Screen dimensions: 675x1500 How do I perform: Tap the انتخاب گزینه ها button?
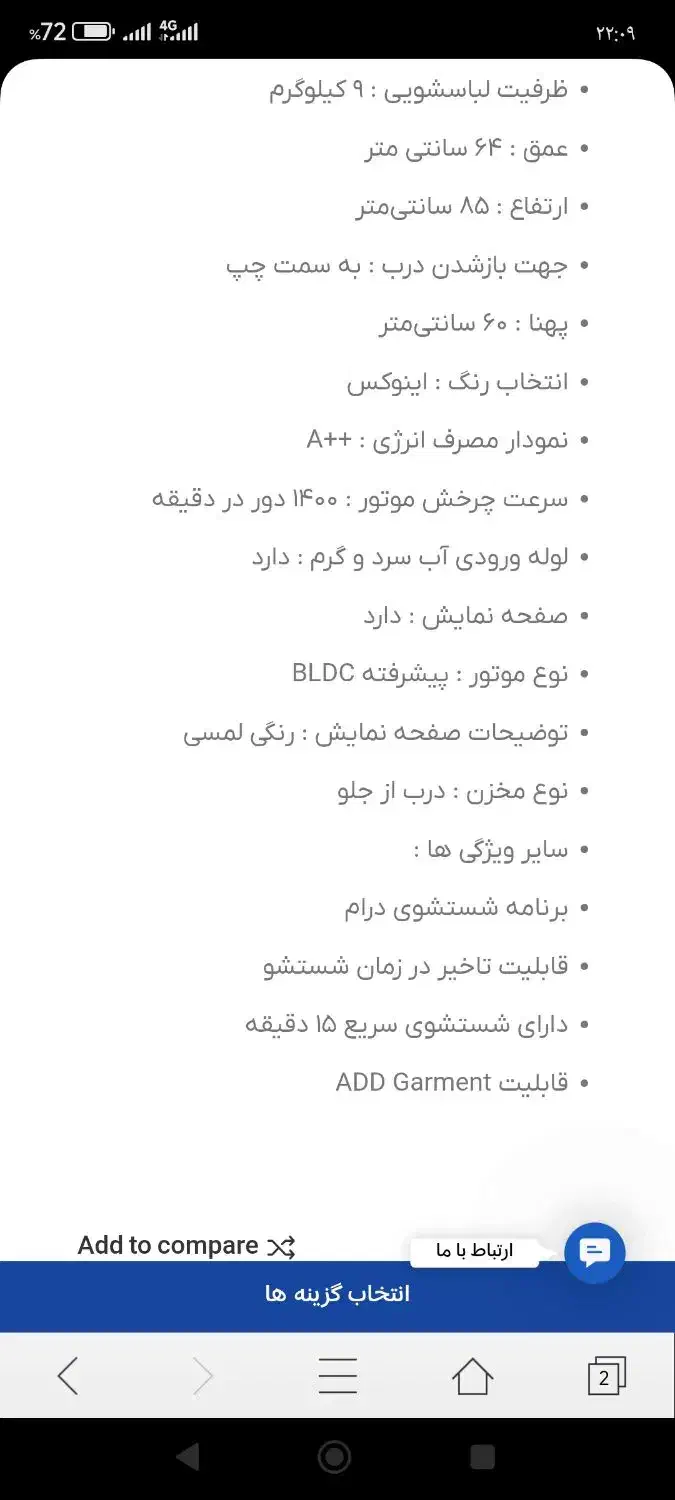click(337, 1295)
